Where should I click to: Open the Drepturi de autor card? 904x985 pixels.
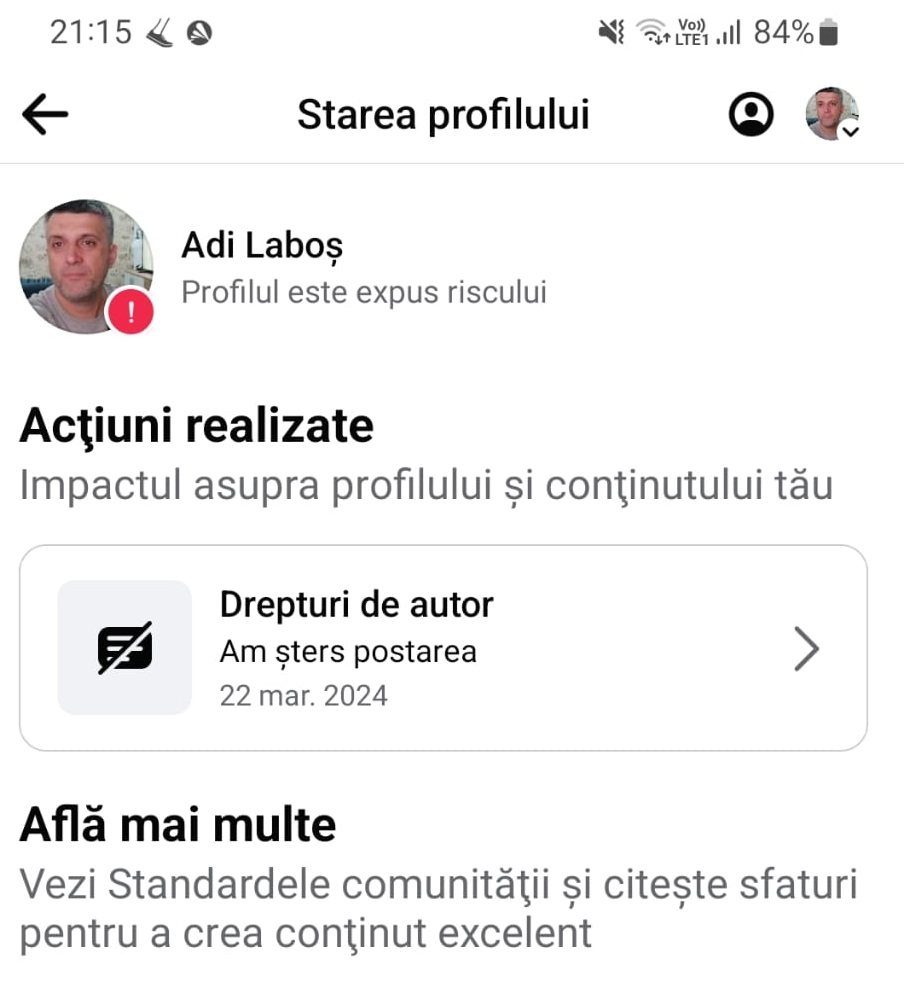click(x=443, y=648)
